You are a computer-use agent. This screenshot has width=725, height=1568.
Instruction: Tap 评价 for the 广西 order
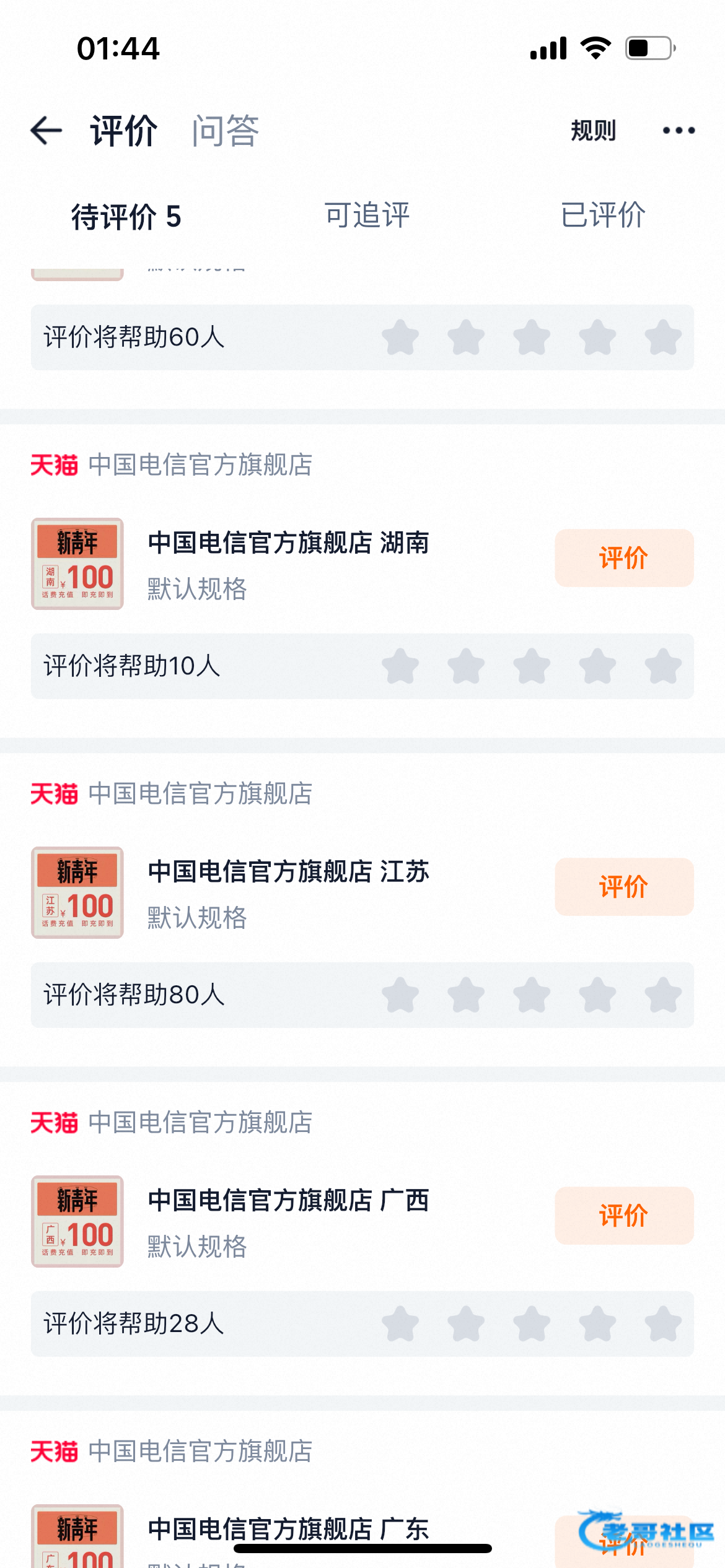tap(624, 1215)
